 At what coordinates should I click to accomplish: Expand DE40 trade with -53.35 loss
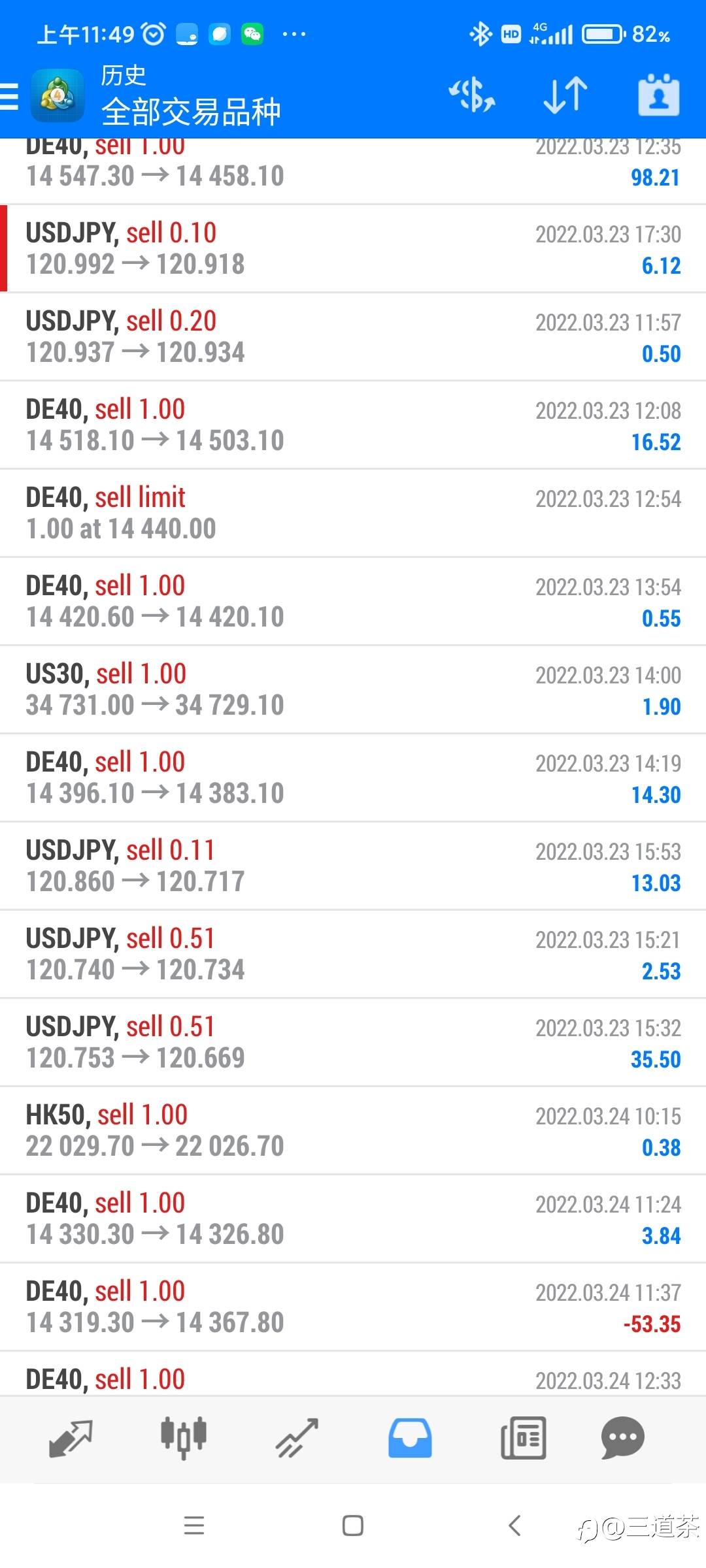pyautogui.click(x=353, y=1307)
